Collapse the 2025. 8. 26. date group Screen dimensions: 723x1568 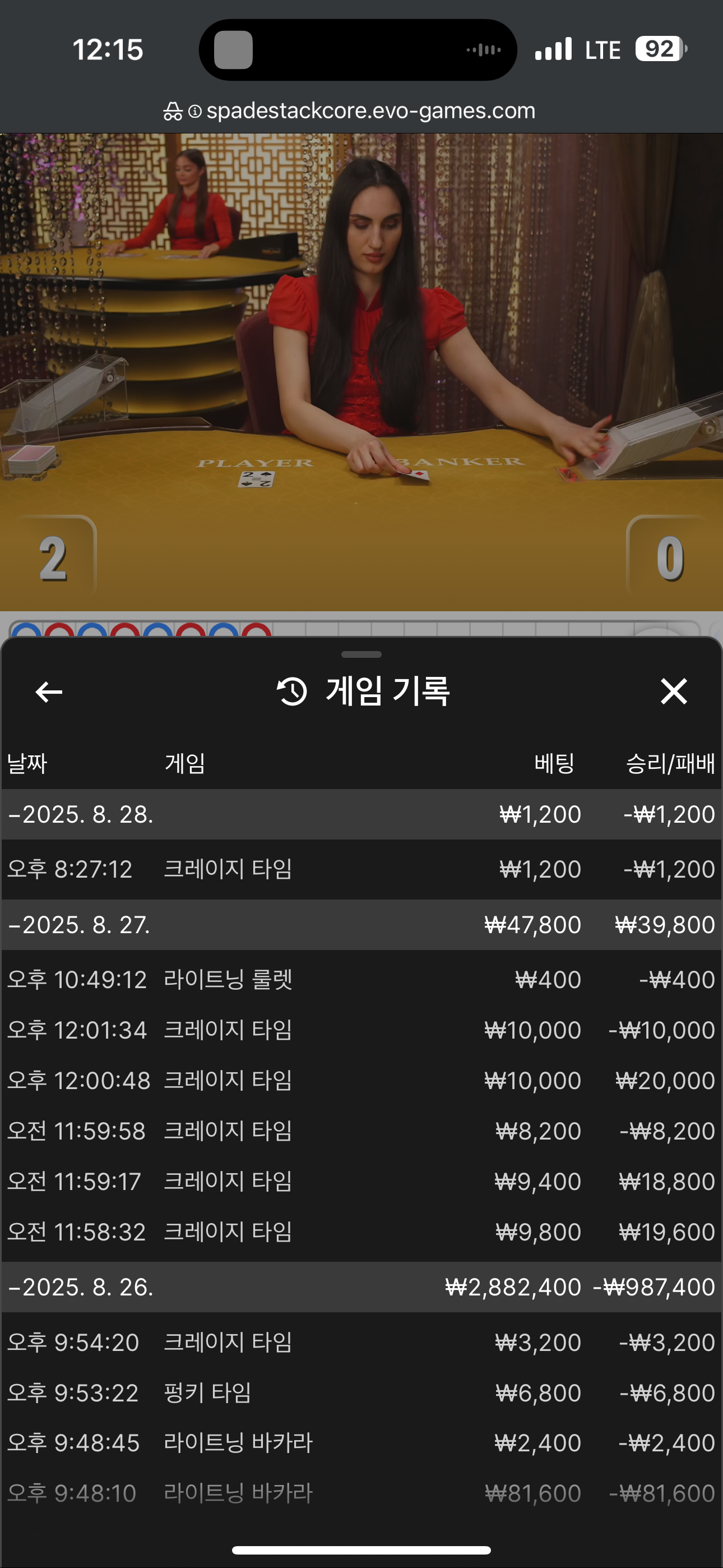(80, 1287)
